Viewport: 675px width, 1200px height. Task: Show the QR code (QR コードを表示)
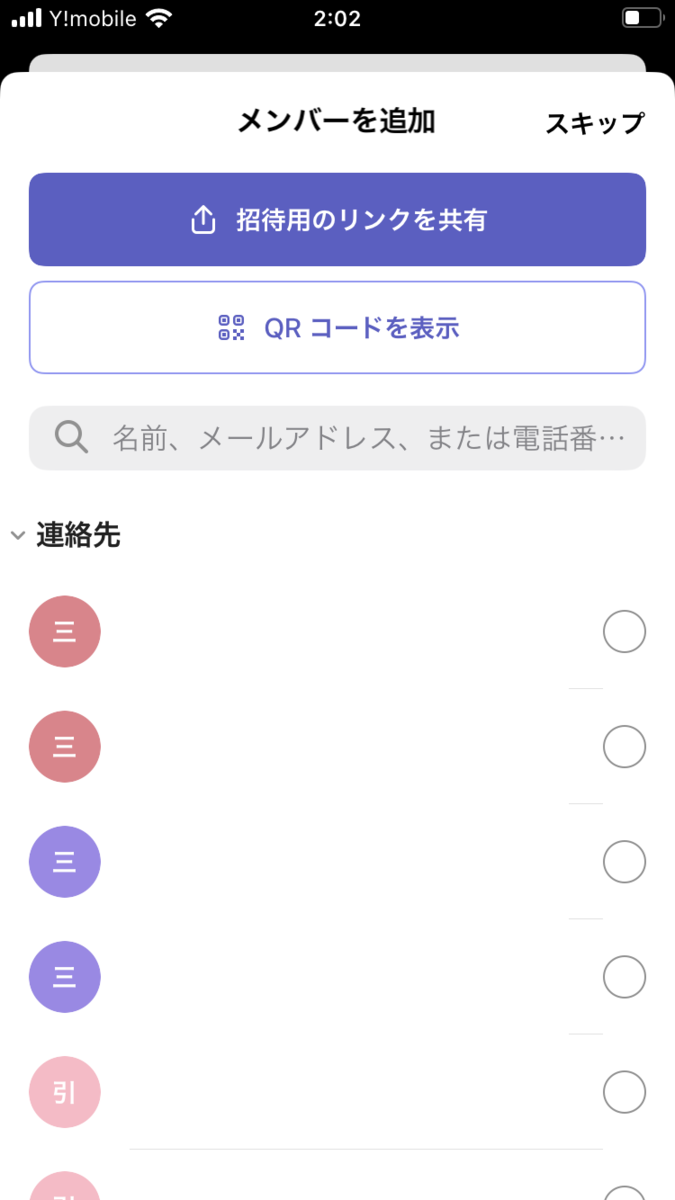coord(337,328)
